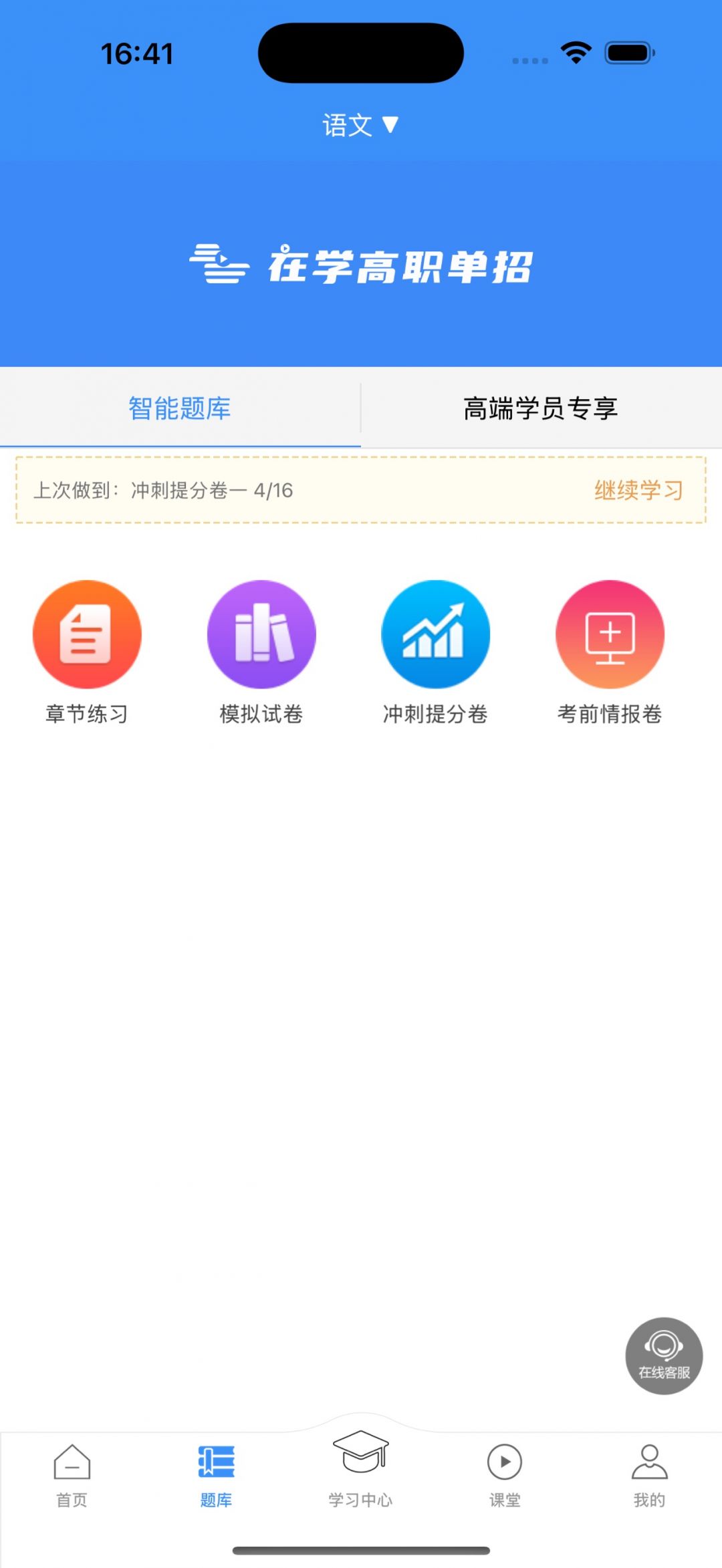Open 章节练习 chapter practice
The image size is (722, 1568).
coord(87,653)
